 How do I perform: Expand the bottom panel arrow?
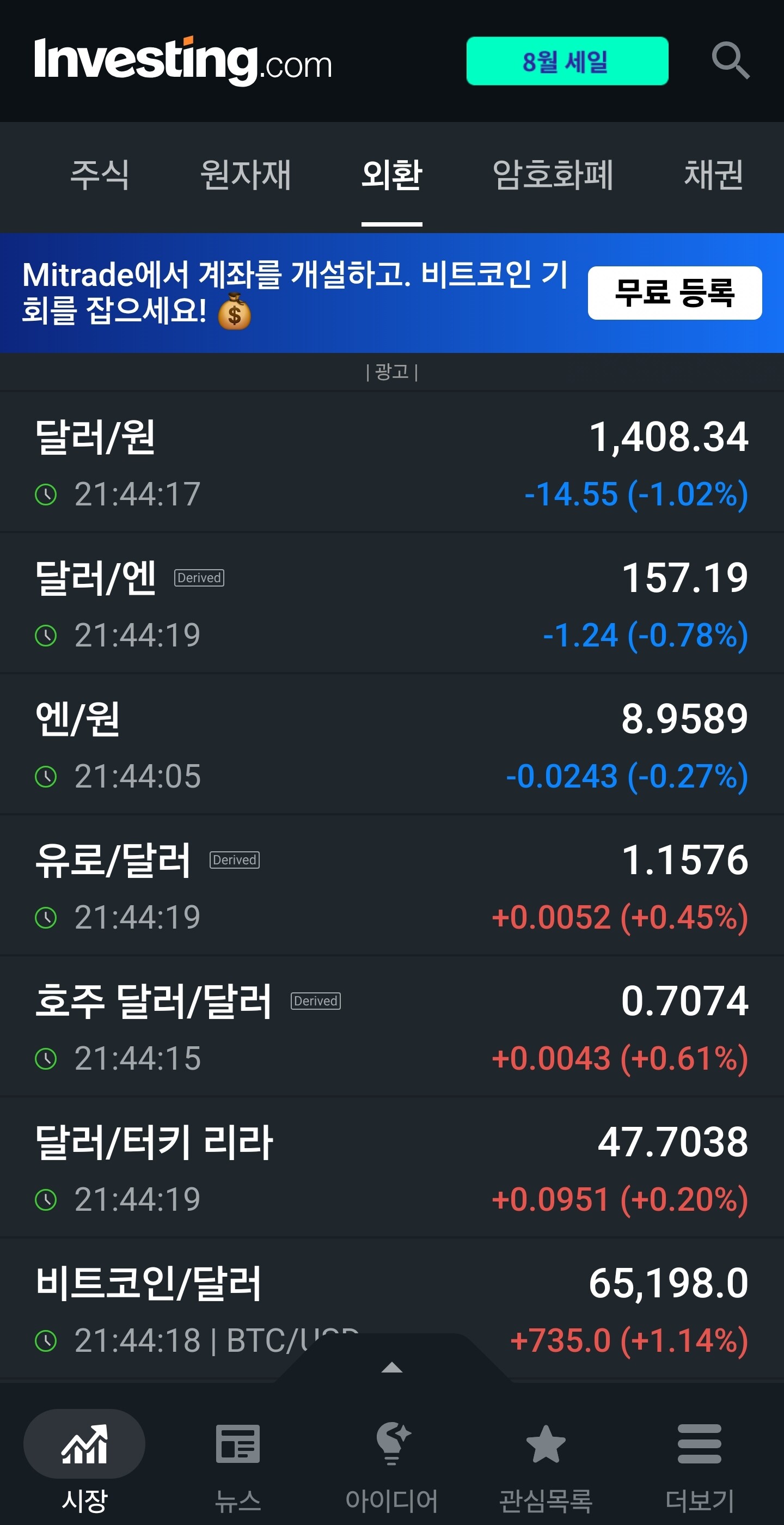pyautogui.click(x=391, y=1368)
